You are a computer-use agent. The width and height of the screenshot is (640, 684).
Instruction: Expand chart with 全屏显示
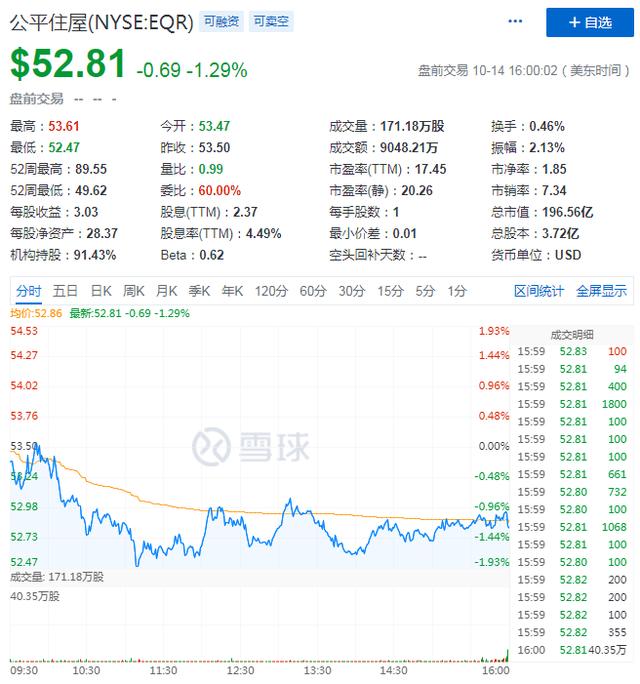point(601,291)
